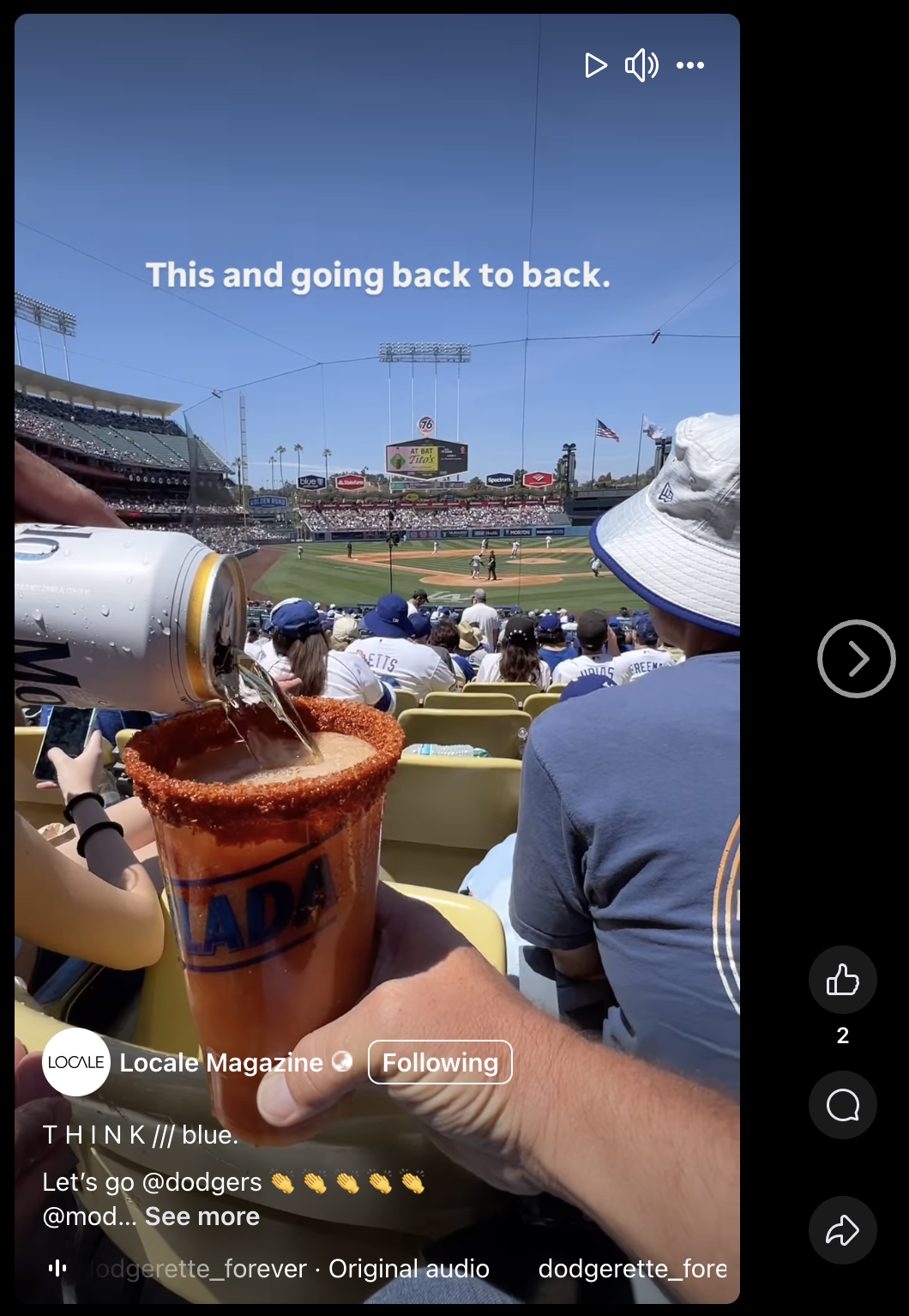Open the three-dot more options menu

pyautogui.click(x=690, y=65)
